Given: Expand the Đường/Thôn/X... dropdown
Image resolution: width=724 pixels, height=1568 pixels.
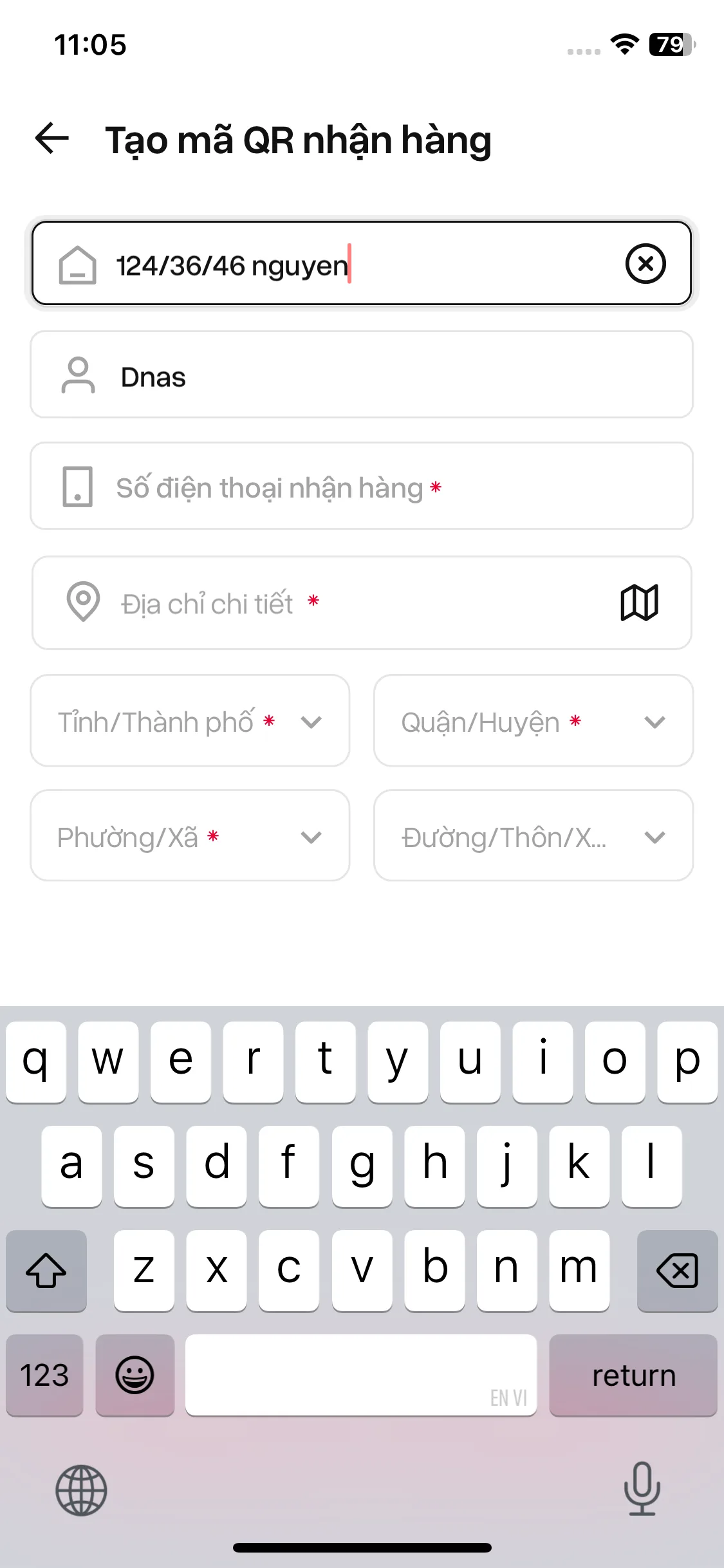Looking at the screenshot, I should coord(533,836).
